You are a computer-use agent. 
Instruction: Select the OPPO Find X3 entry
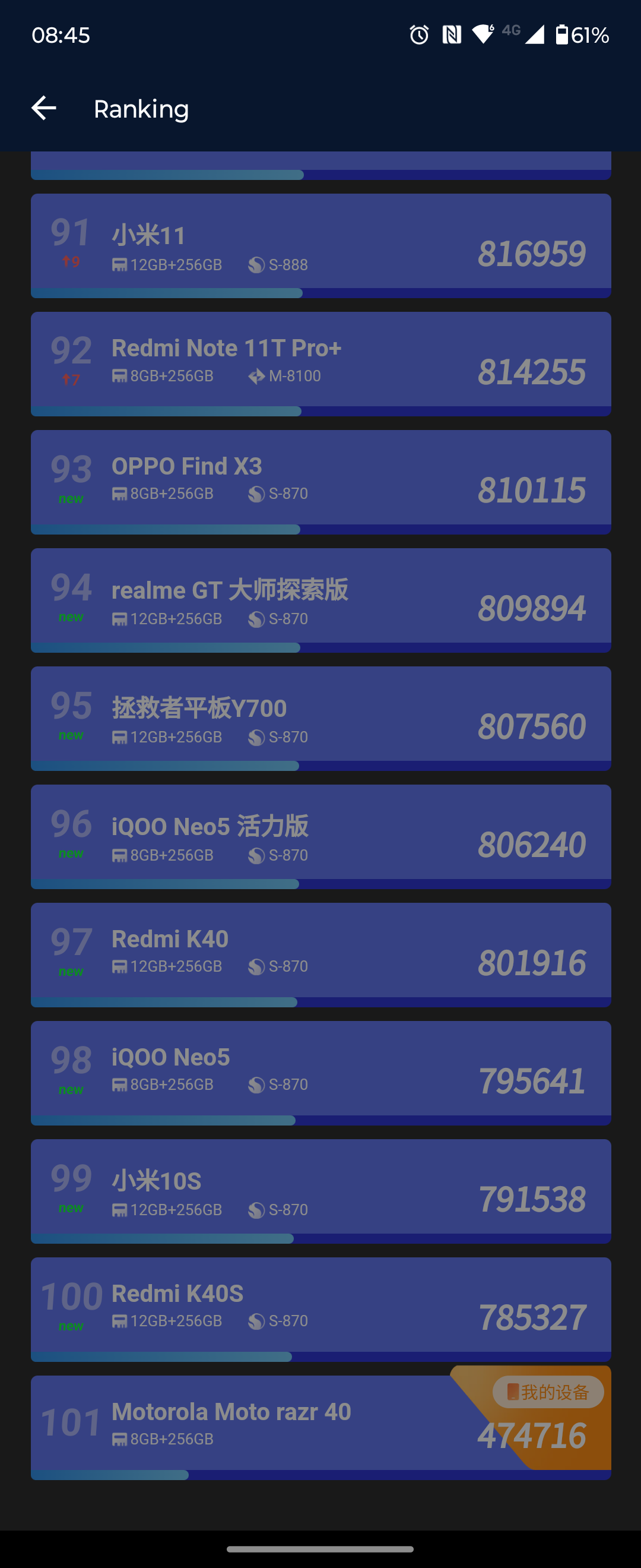[320, 481]
